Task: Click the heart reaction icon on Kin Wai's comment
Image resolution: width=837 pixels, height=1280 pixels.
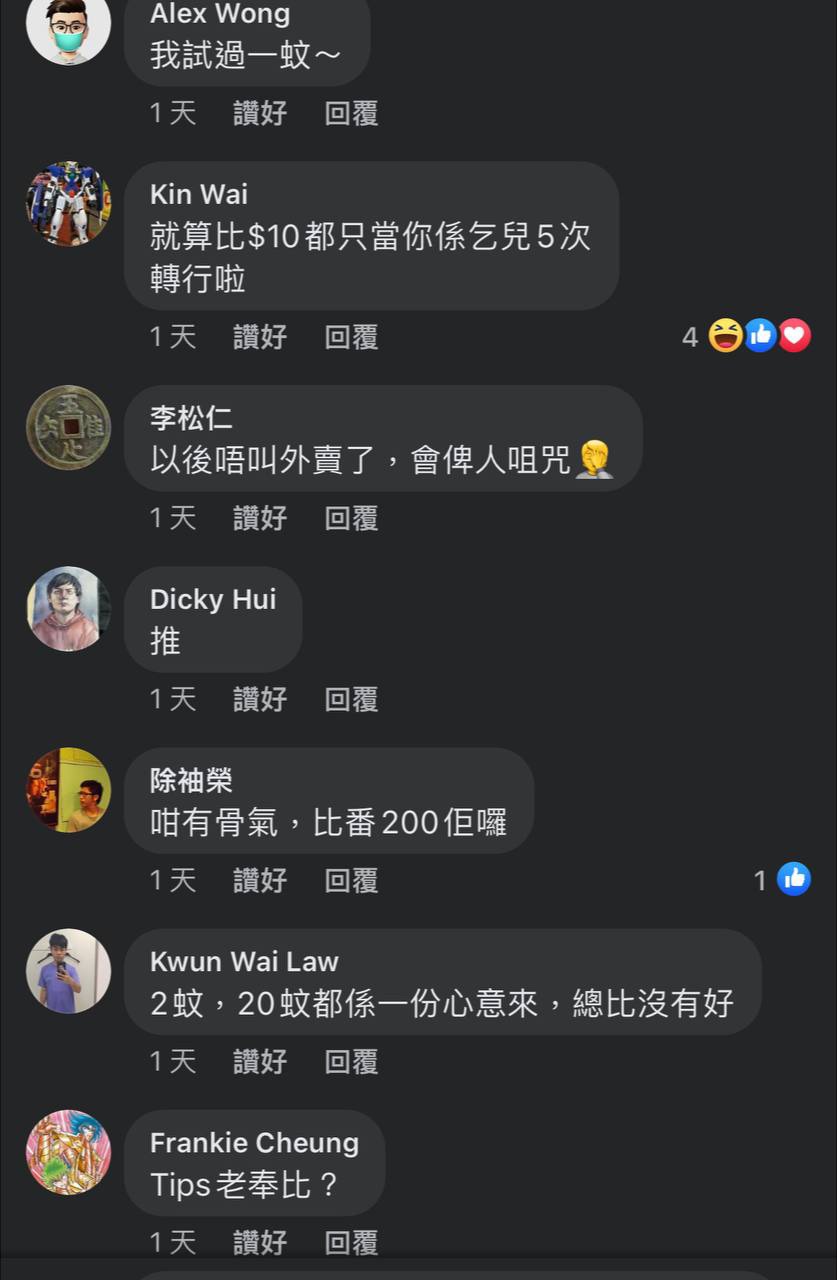Action: pos(793,336)
